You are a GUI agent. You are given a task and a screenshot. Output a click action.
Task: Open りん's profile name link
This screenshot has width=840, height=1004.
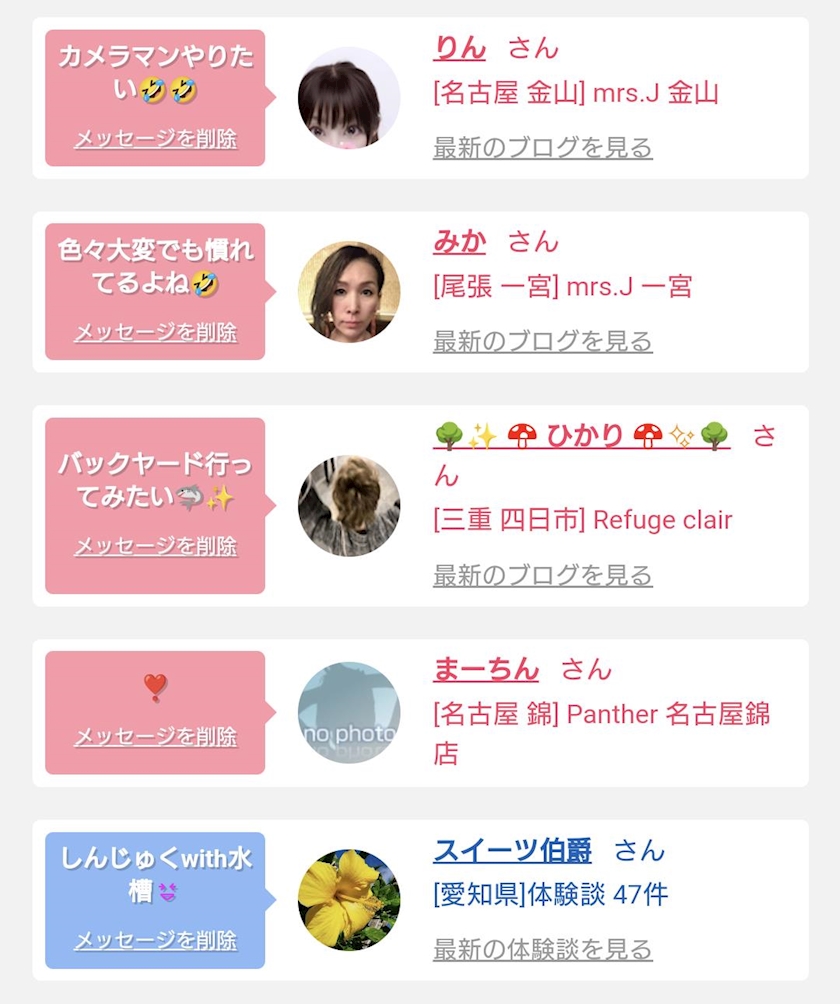[x=459, y=47]
